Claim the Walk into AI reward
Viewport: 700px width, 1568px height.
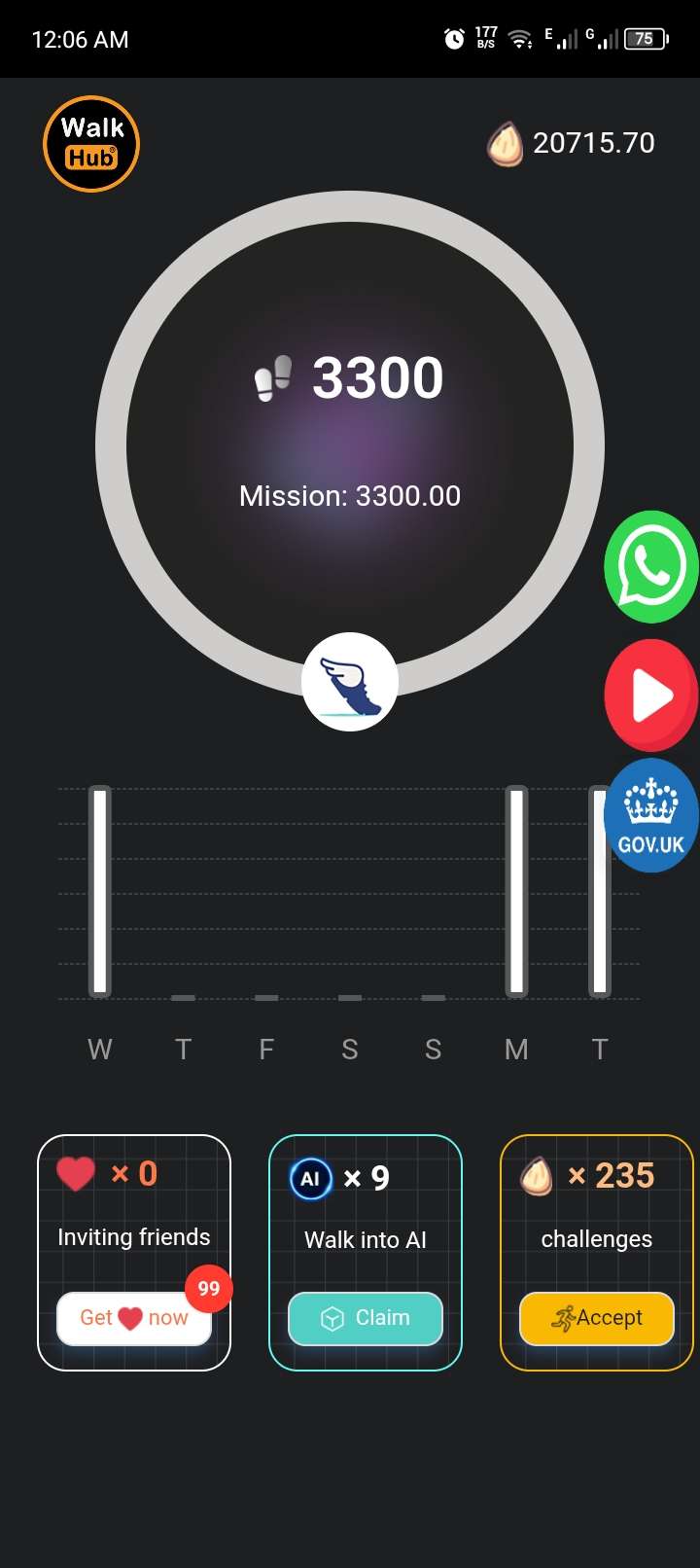coord(366,1318)
